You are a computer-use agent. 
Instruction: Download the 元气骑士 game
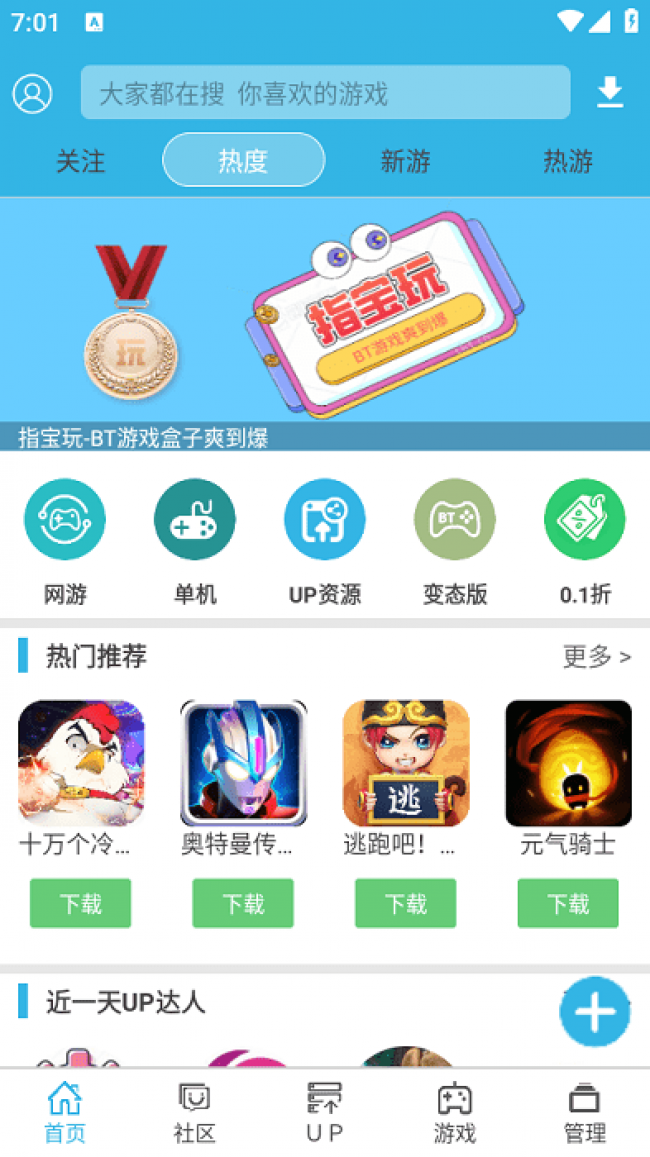click(x=568, y=902)
